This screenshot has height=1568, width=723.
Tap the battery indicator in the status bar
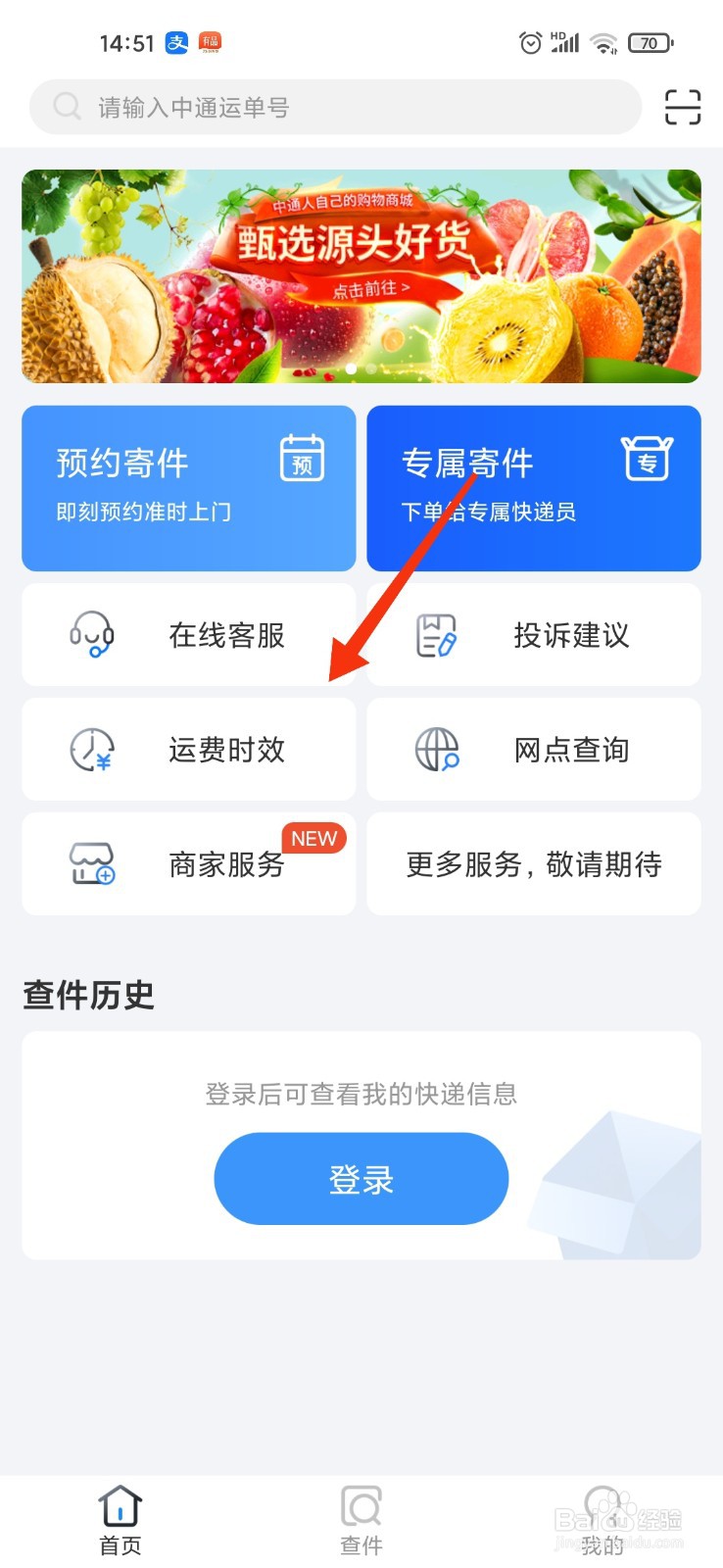tap(649, 42)
